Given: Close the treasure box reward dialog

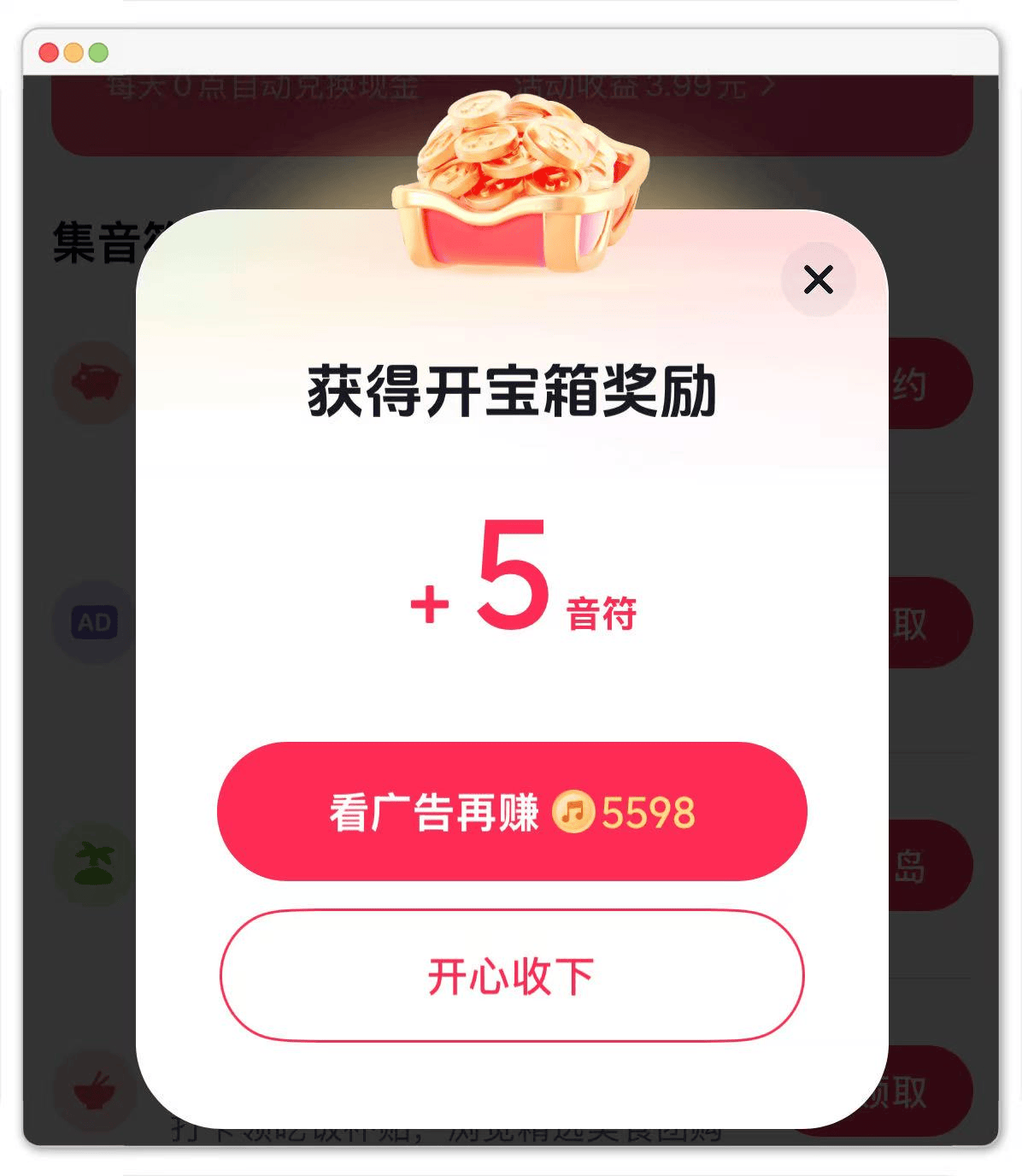Looking at the screenshot, I should [818, 279].
